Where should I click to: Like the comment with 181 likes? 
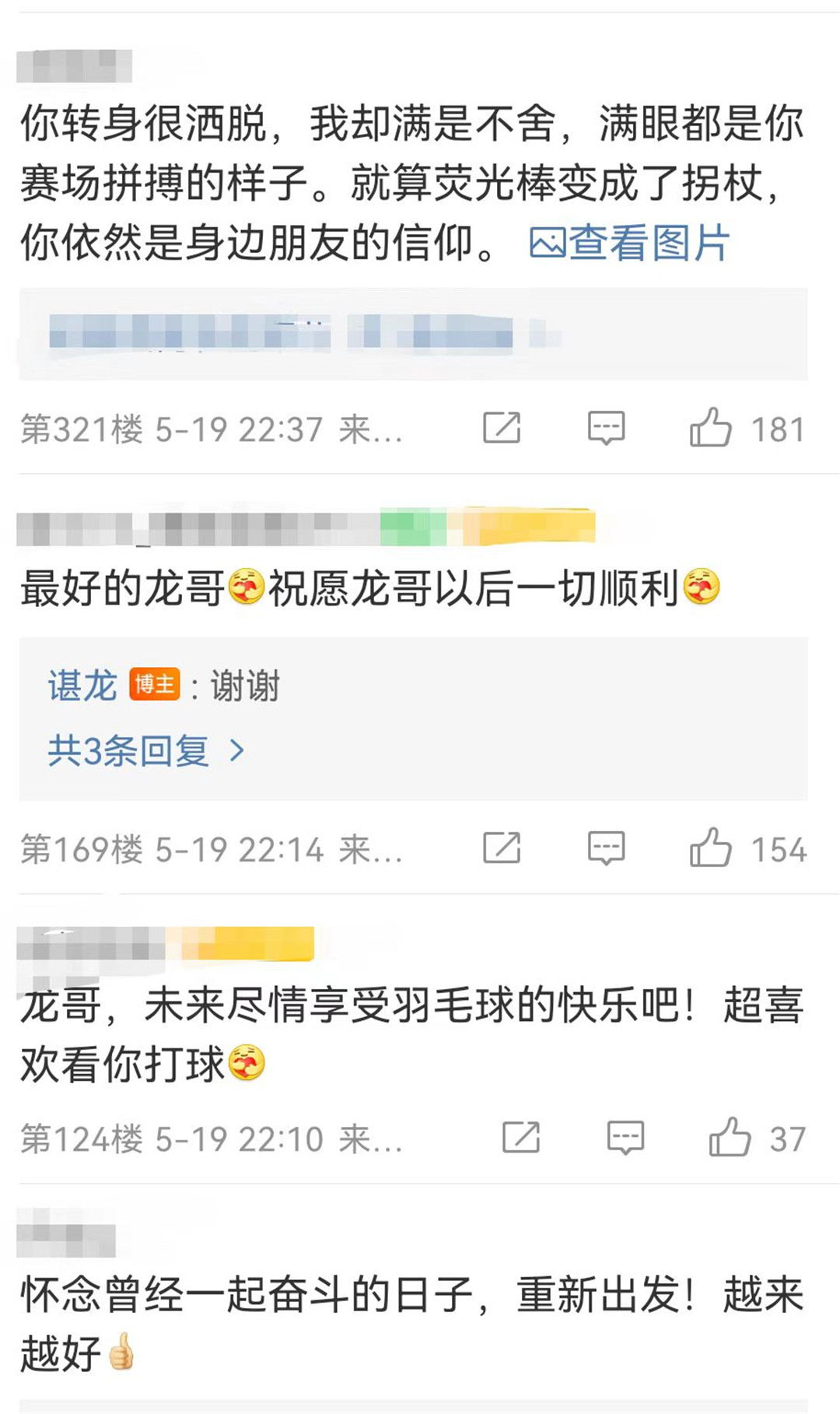[x=711, y=428]
